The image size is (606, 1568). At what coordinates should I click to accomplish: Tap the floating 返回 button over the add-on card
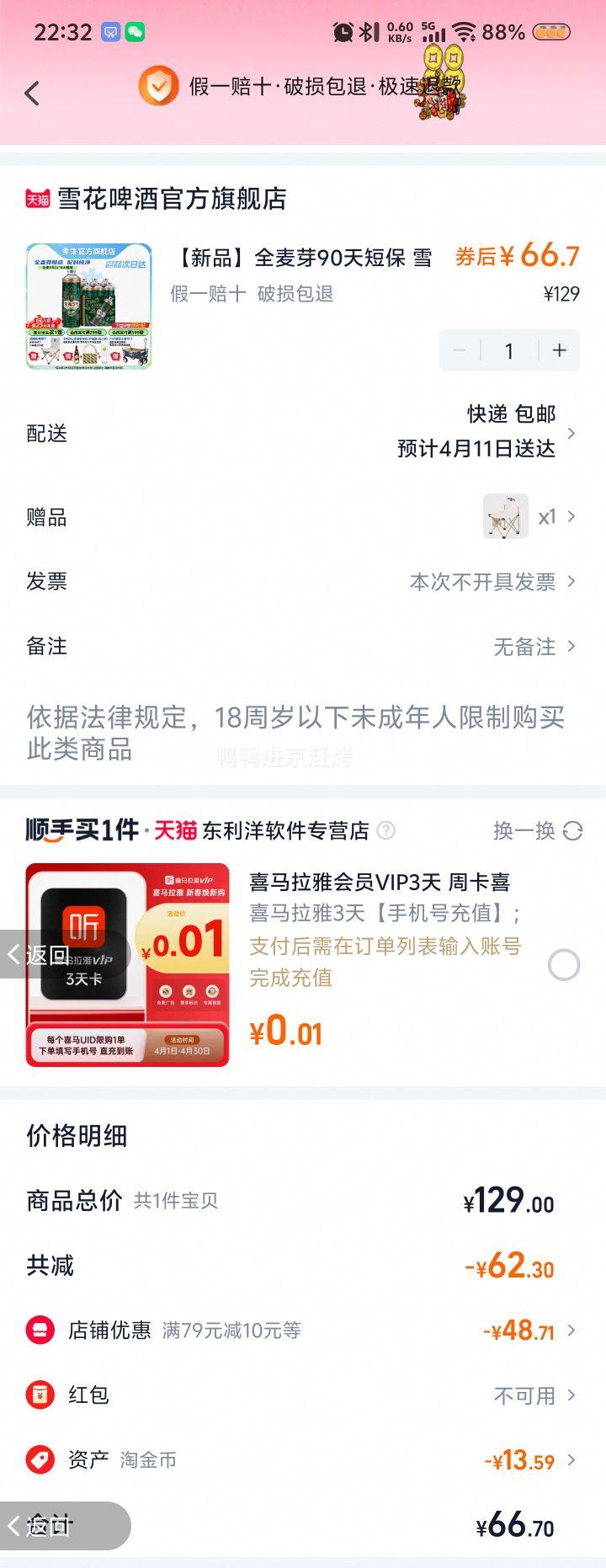(40, 954)
